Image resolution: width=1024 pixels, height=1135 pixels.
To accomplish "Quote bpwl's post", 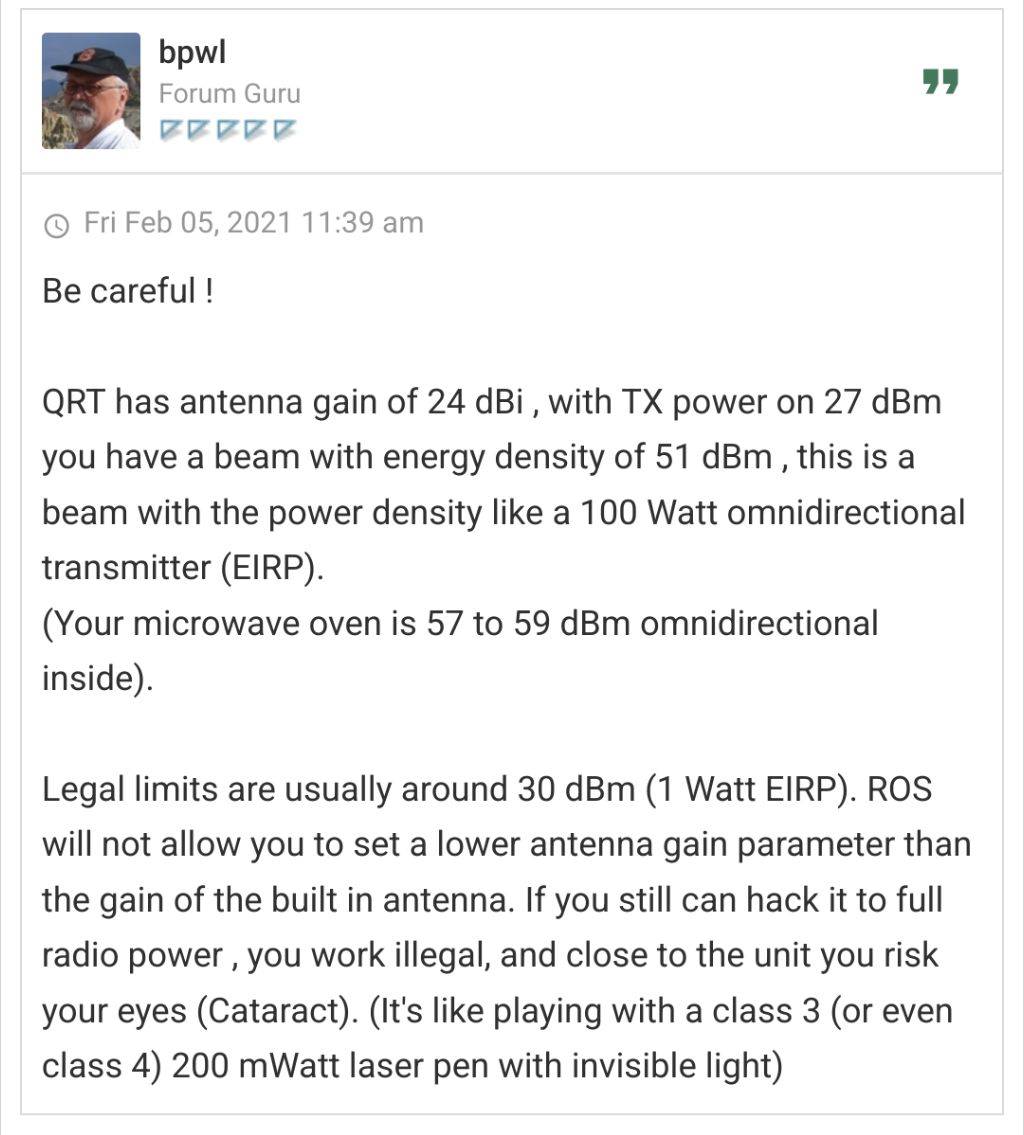I will [940, 82].
